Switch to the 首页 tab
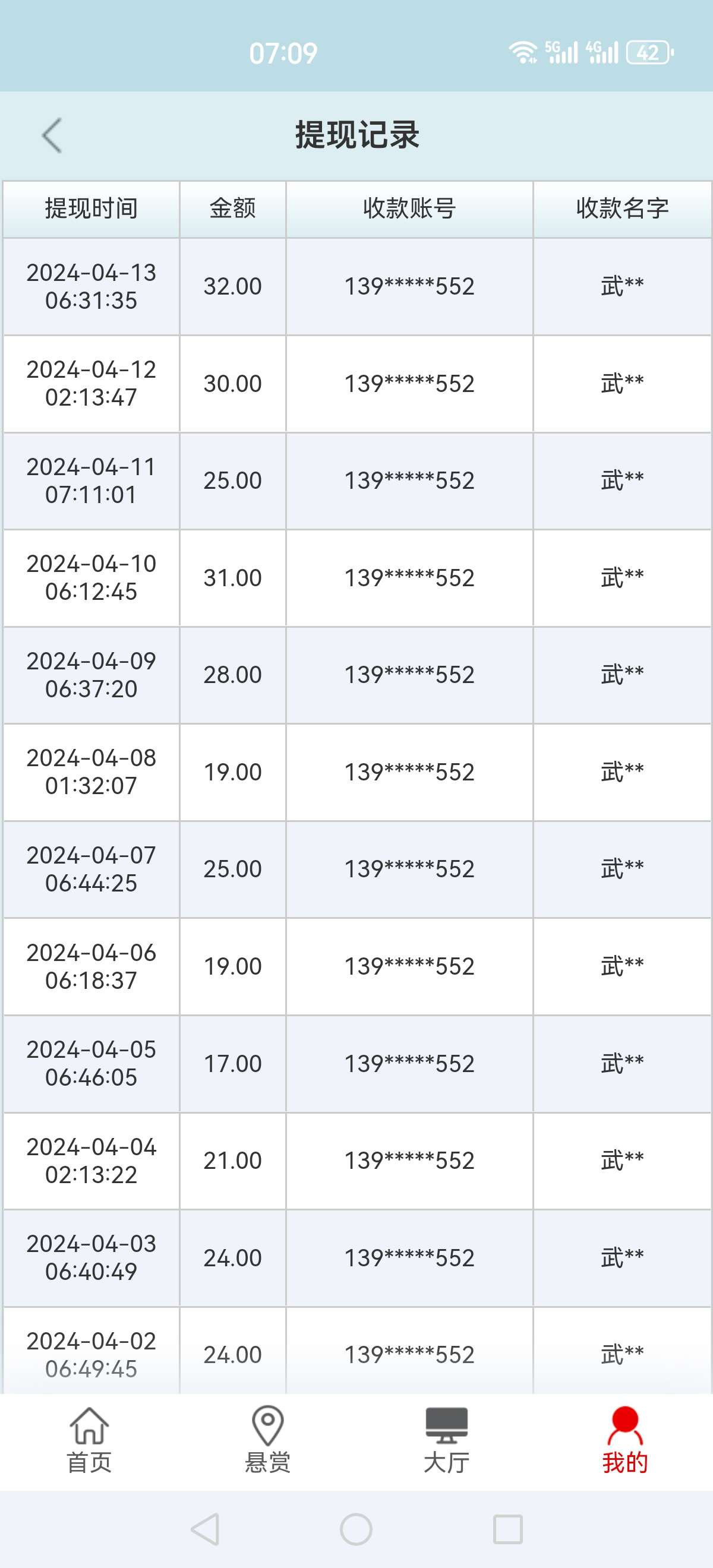The image size is (713, 1568). [90, 1441]
